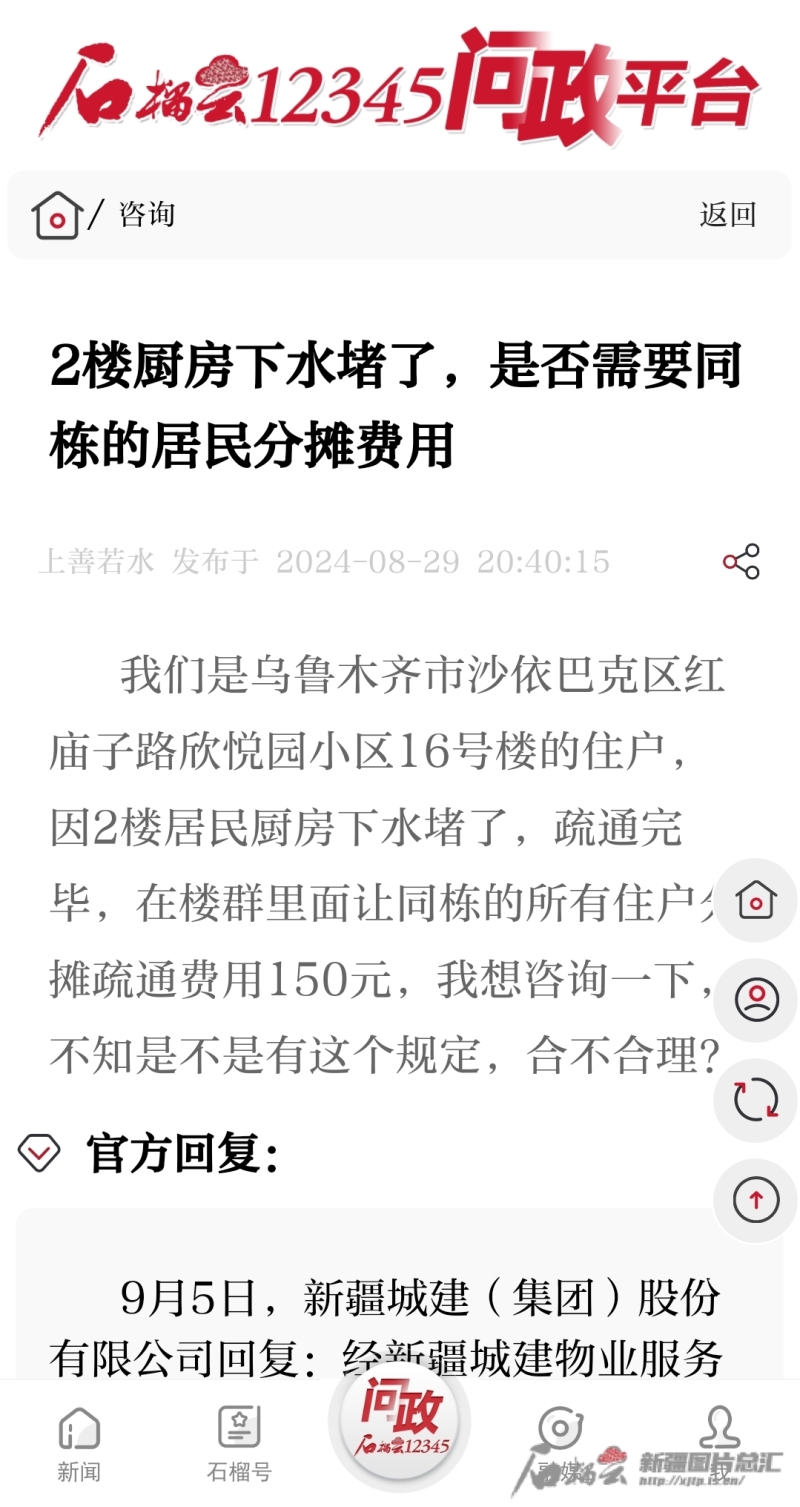This screenshot has height=1507, width=800.
Task: Switch to the 石榴号 tab
Action: coord(239,1444)
